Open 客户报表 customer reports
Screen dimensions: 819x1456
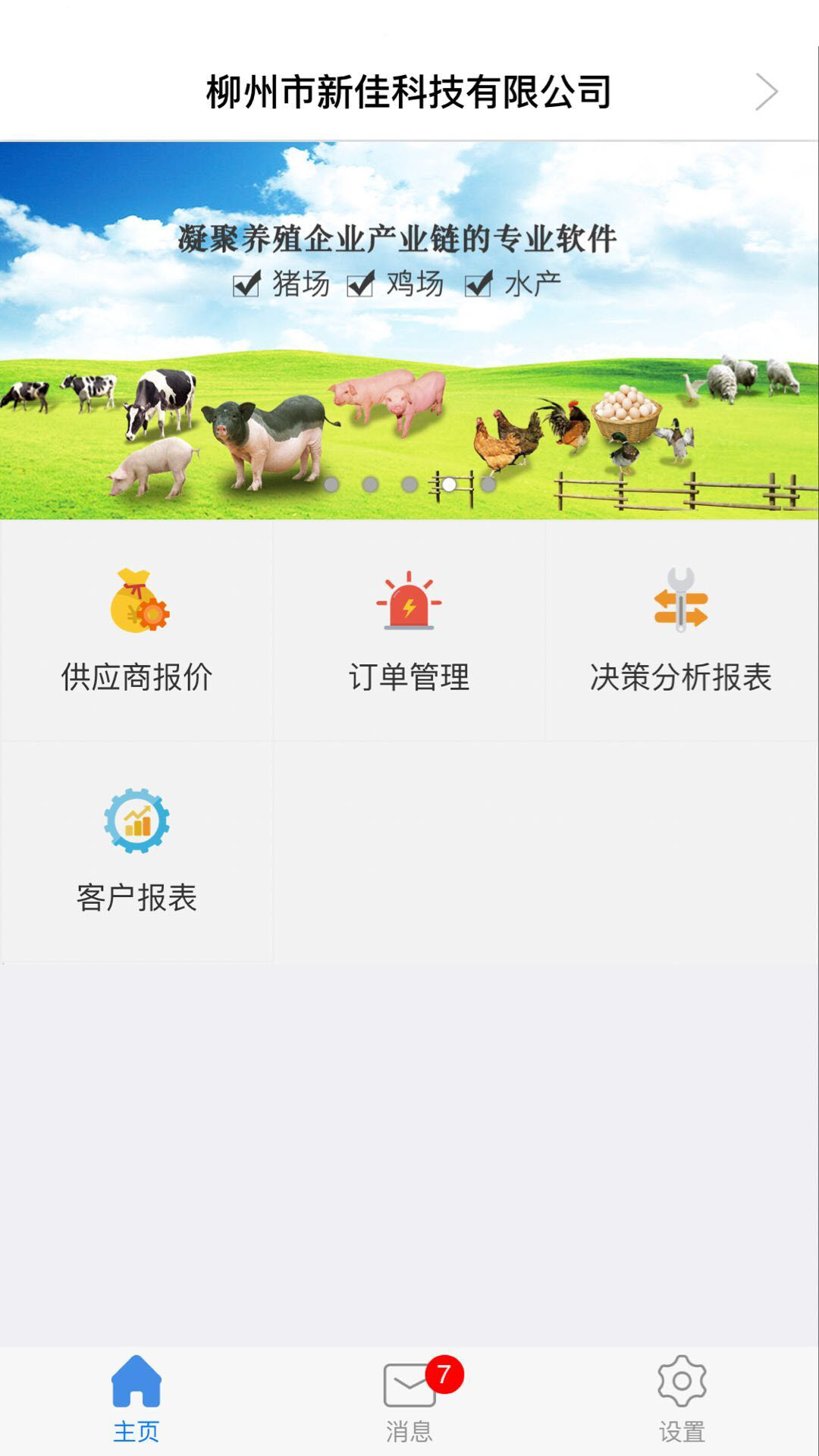coord(136,852)
